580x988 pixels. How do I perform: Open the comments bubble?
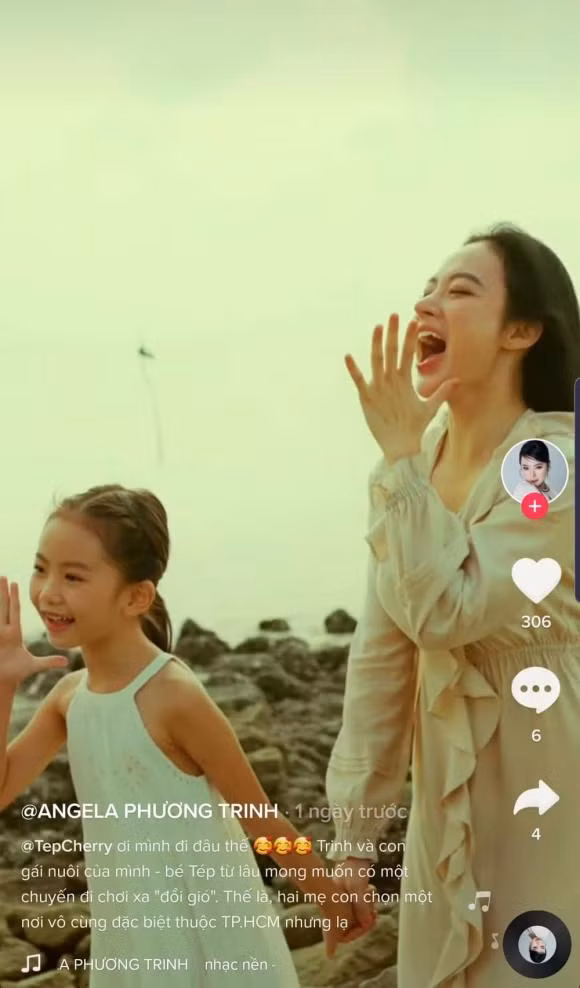point(535,690)
